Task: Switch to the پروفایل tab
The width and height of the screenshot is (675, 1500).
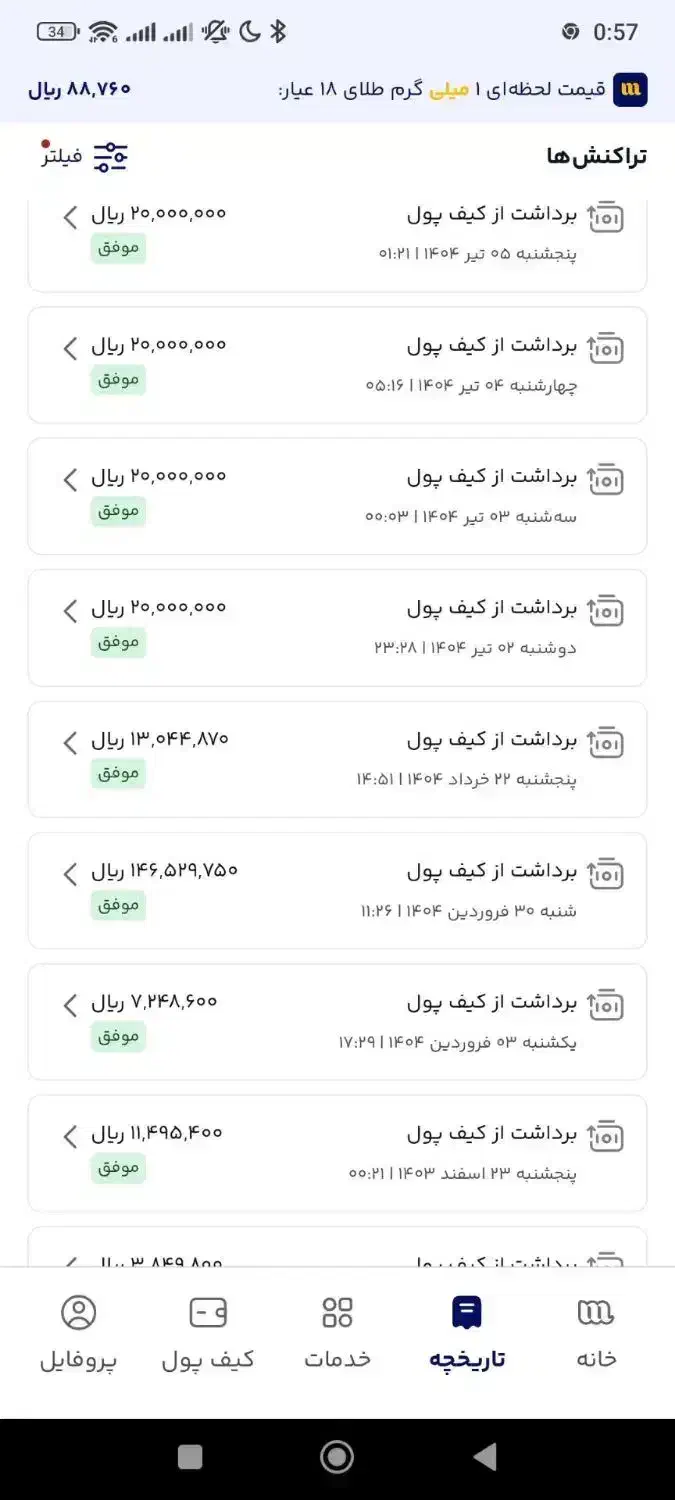Action: click(78, 1333)
